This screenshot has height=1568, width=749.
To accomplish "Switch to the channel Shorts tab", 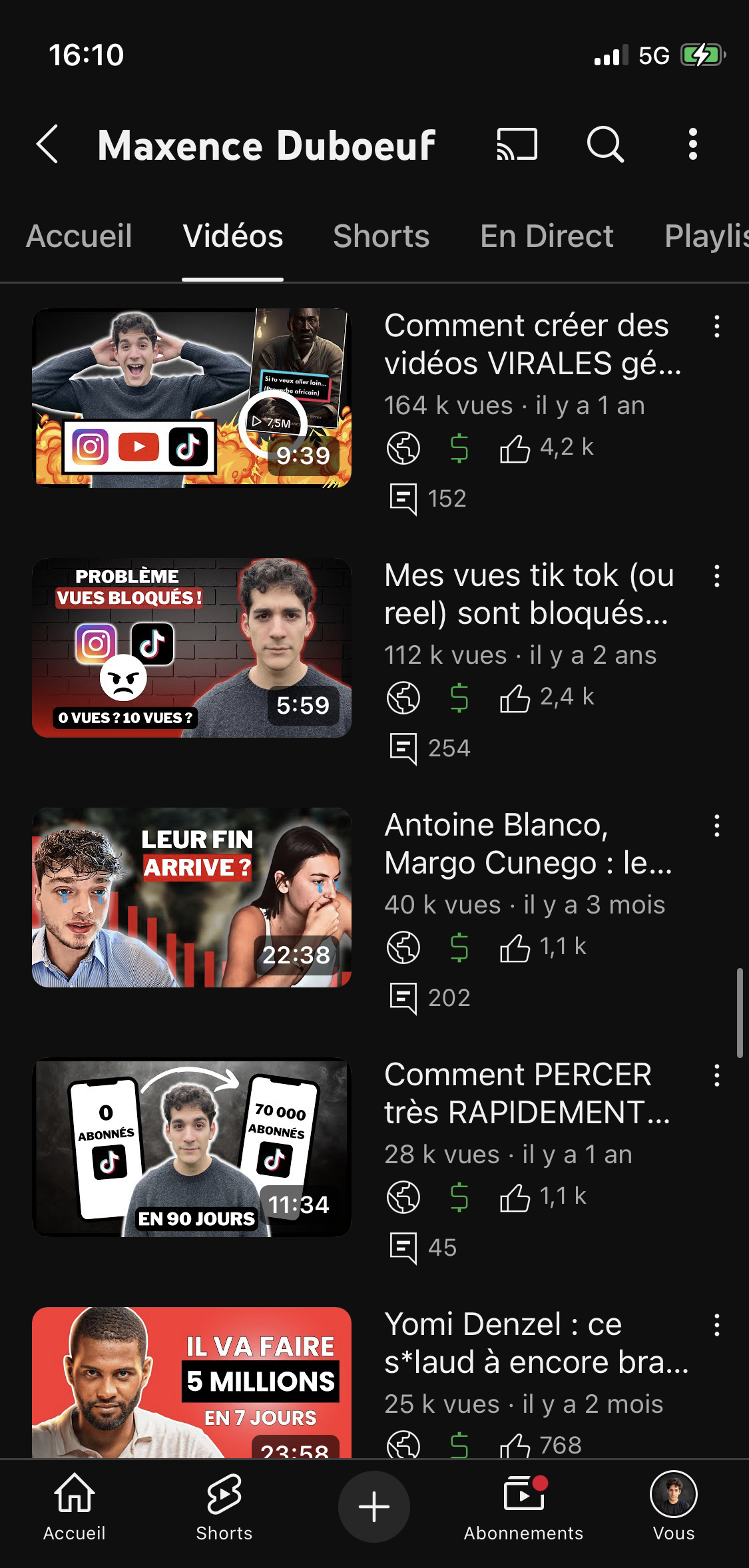I will click(381, 236).
